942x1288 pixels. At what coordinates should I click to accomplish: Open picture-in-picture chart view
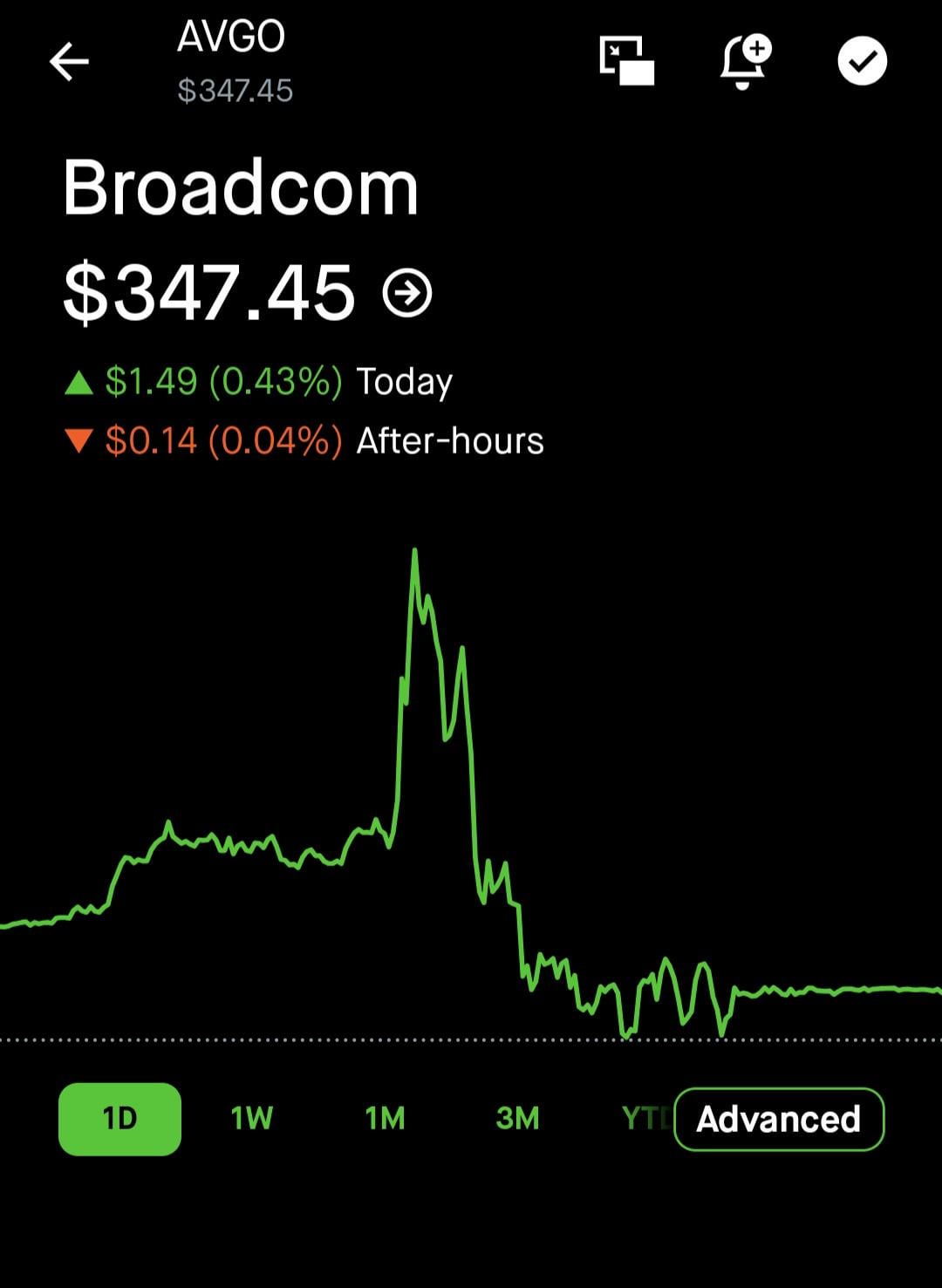[626, 61]
